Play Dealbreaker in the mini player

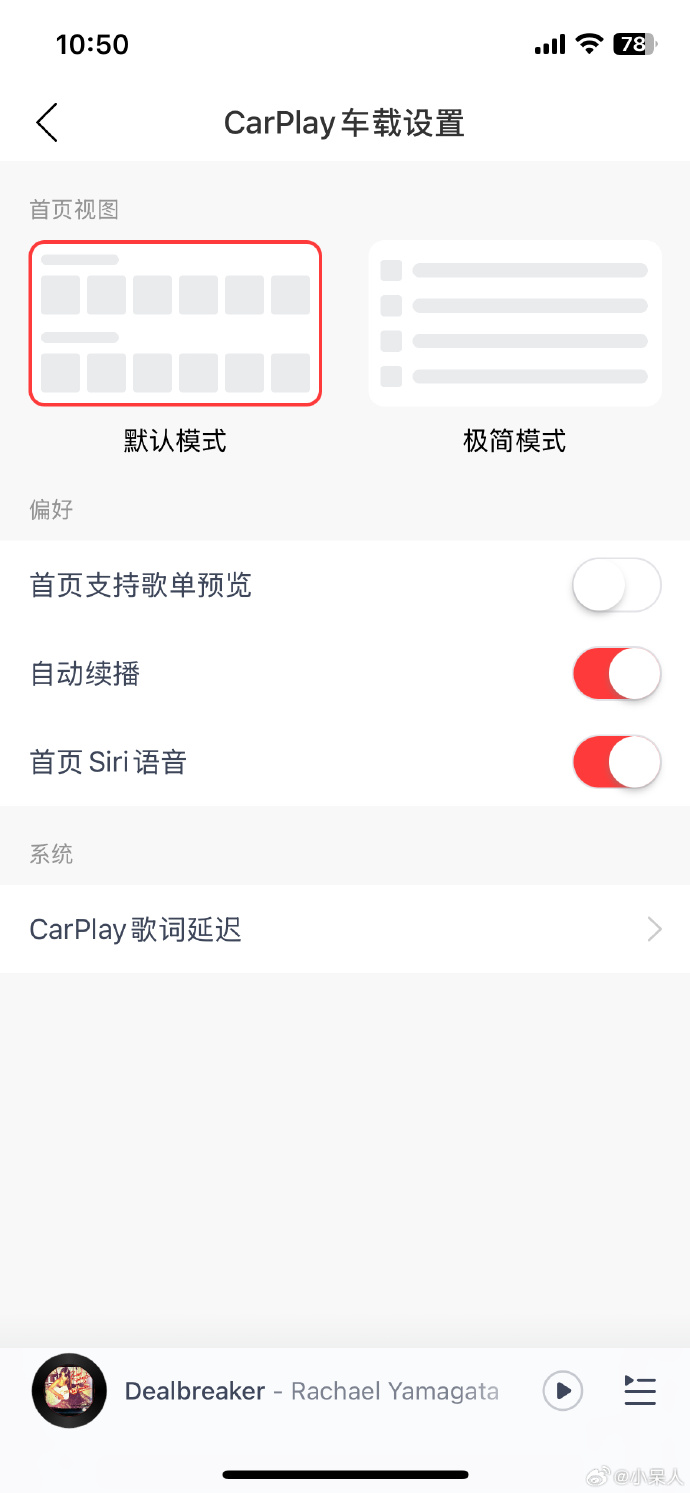(563, 1390)
